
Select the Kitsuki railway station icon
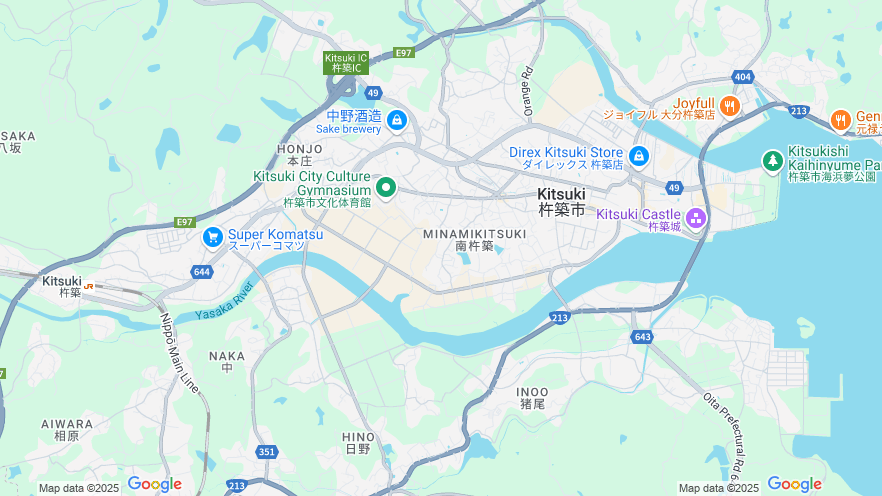pyautogui.click(x=89, y=286)
